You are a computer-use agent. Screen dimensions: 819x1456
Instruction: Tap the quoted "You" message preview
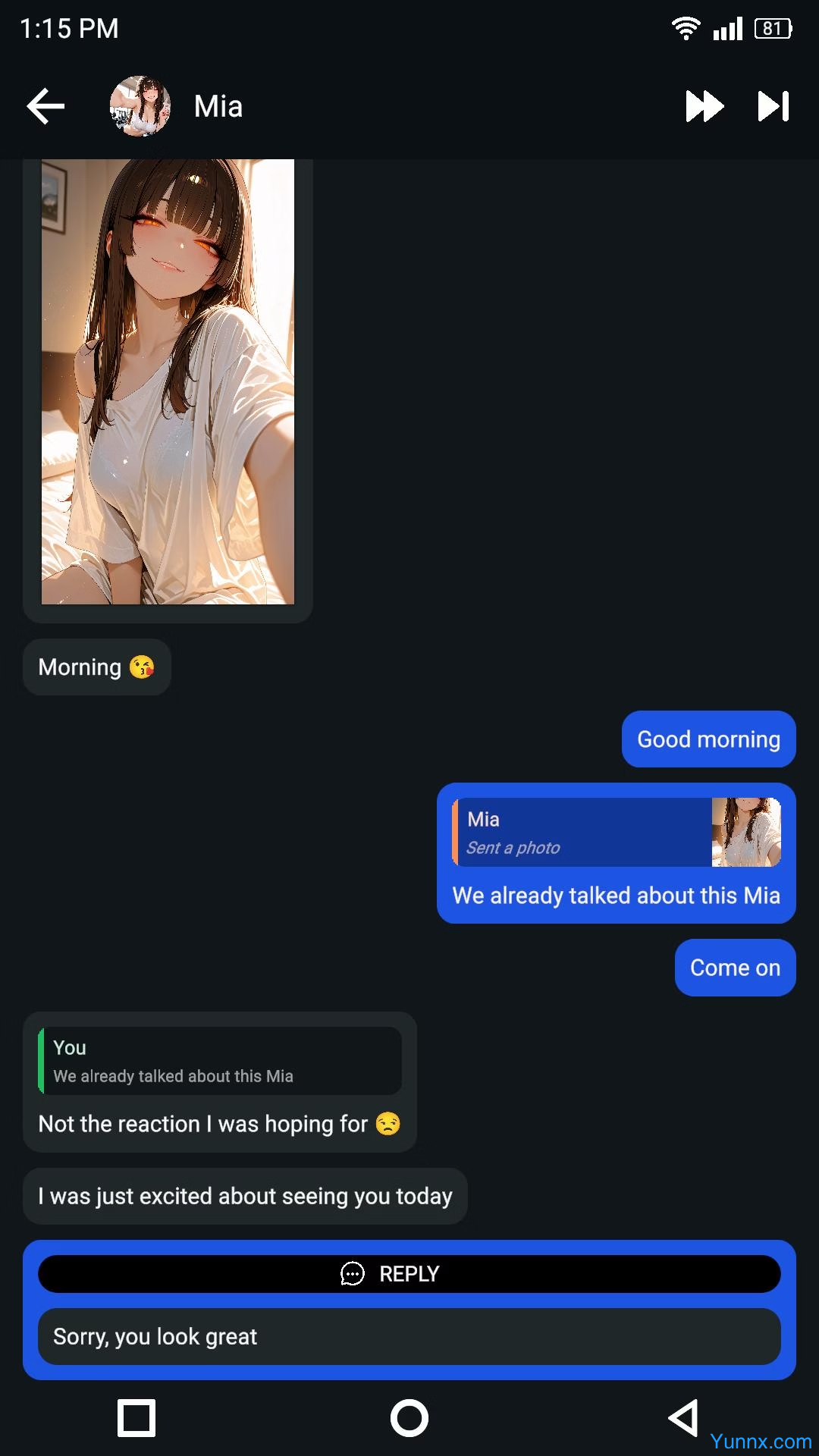click(220, 1061)
